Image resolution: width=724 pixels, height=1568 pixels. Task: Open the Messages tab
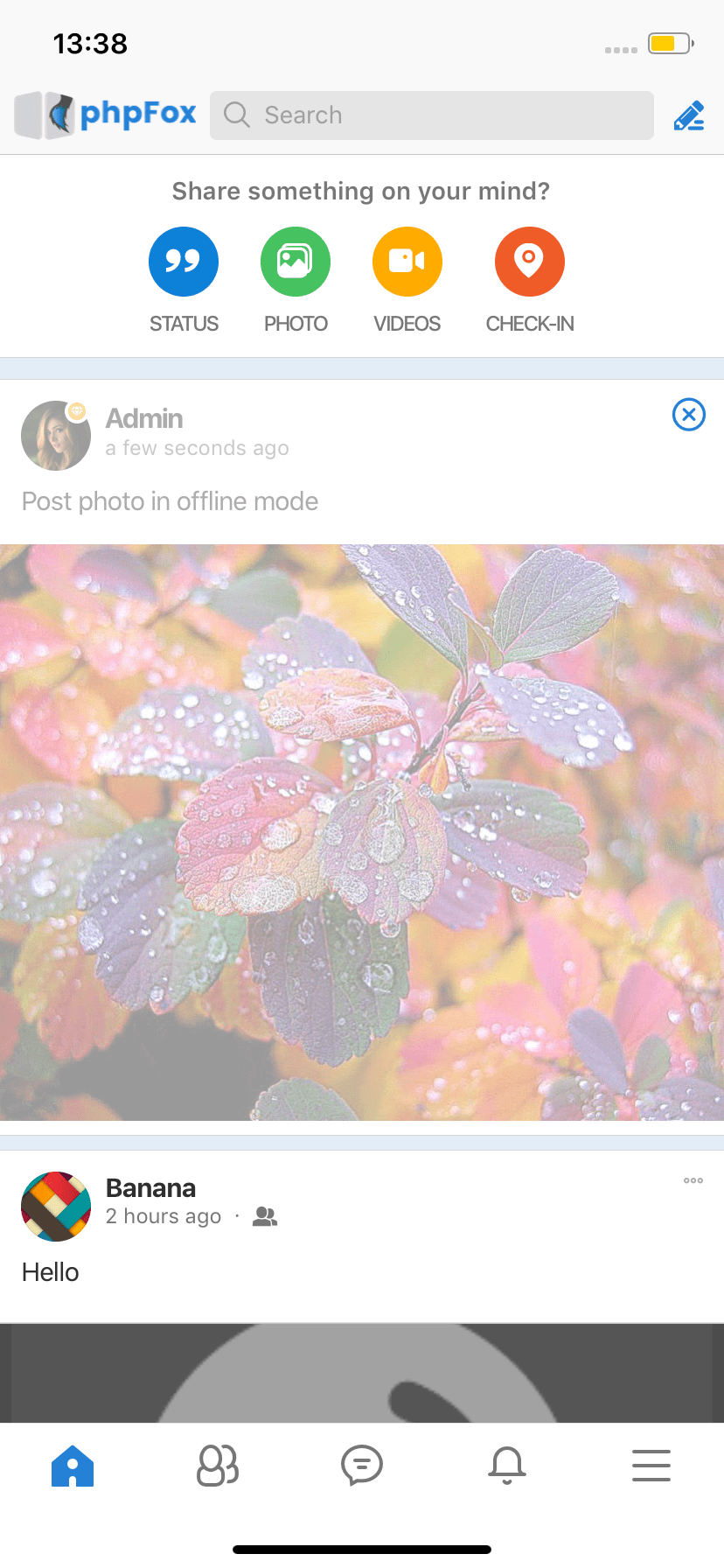coord(362,1466)
